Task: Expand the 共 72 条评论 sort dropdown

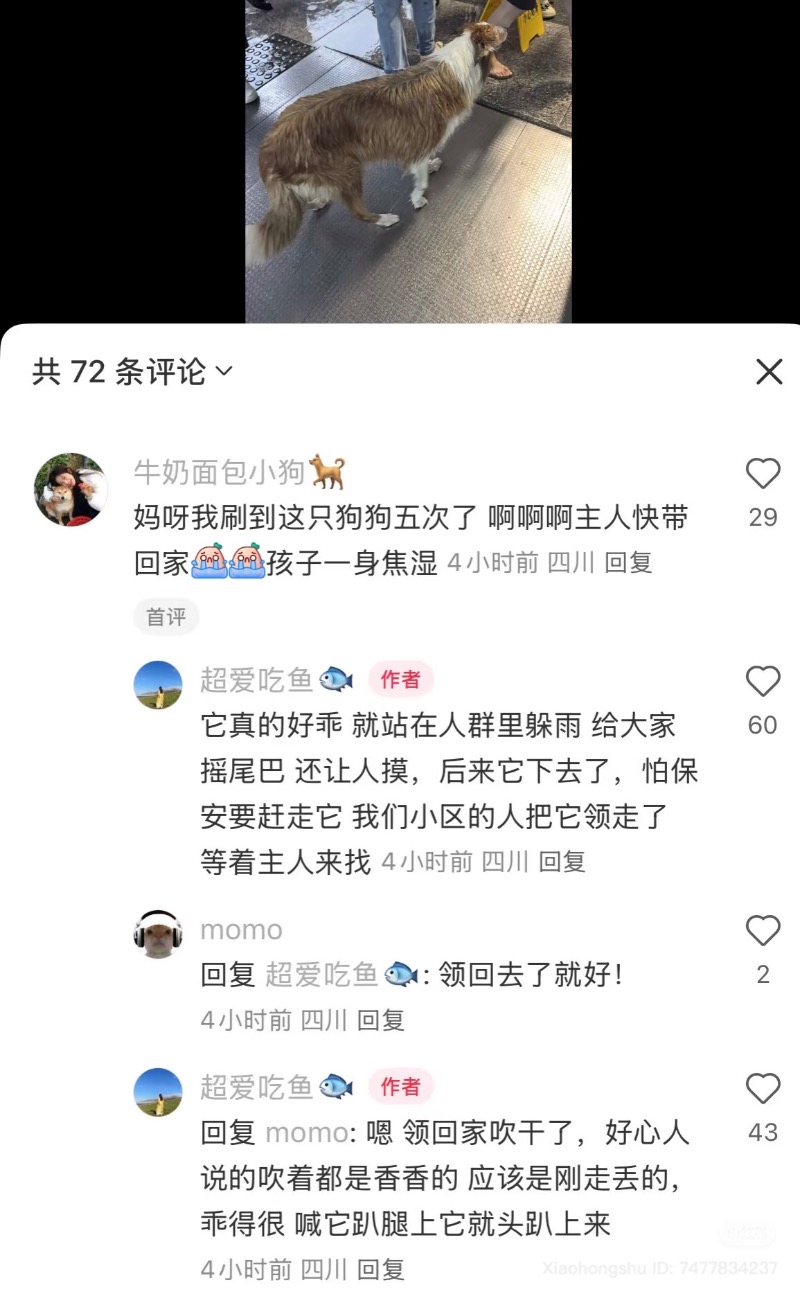Action: pos(224,372)
